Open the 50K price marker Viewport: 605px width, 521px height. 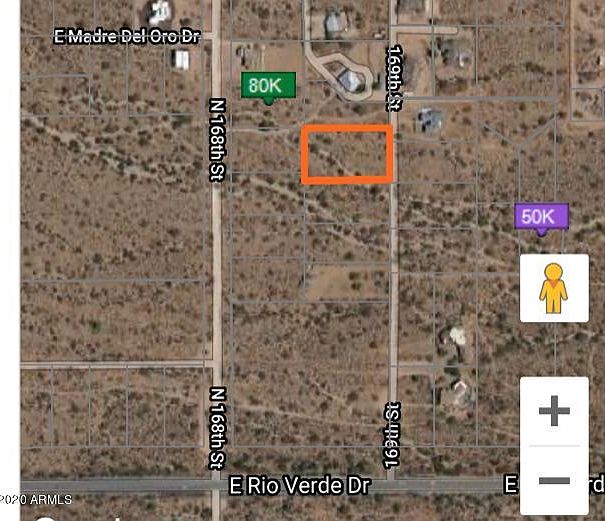point(541,216)
